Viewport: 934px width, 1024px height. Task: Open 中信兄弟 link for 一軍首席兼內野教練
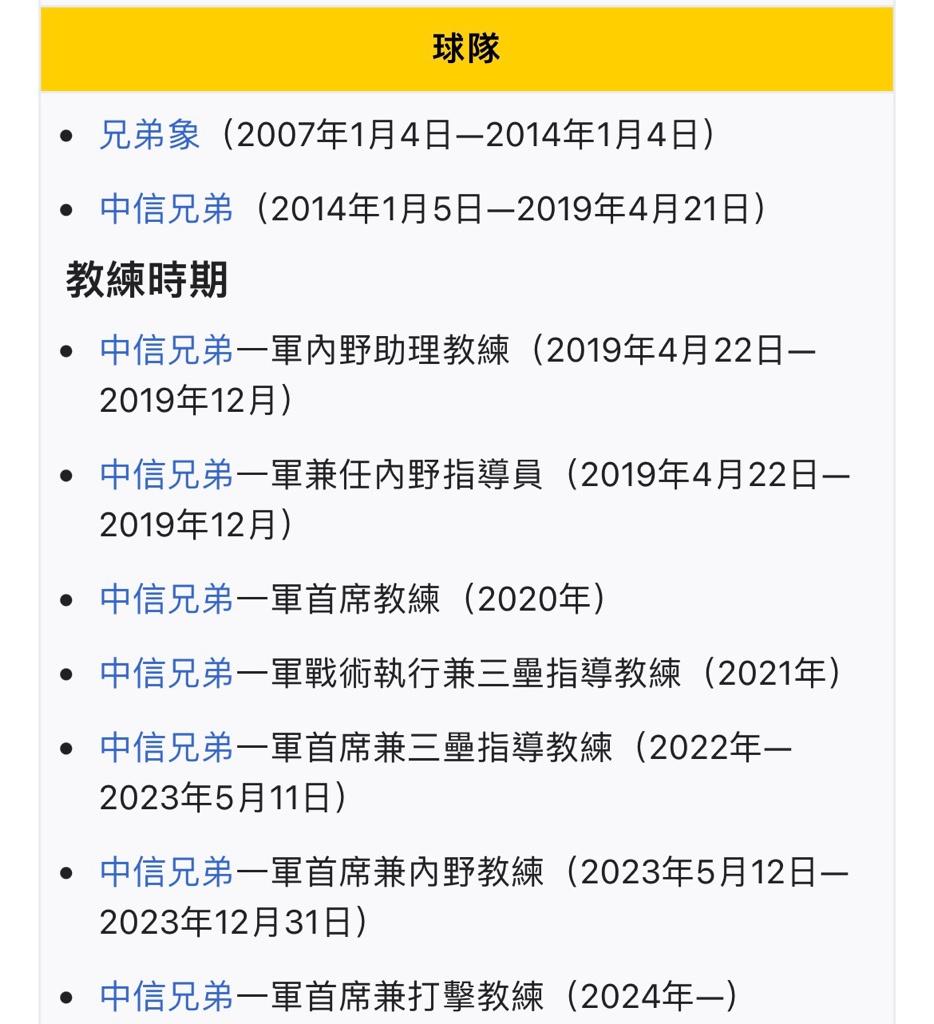point(166,872)
